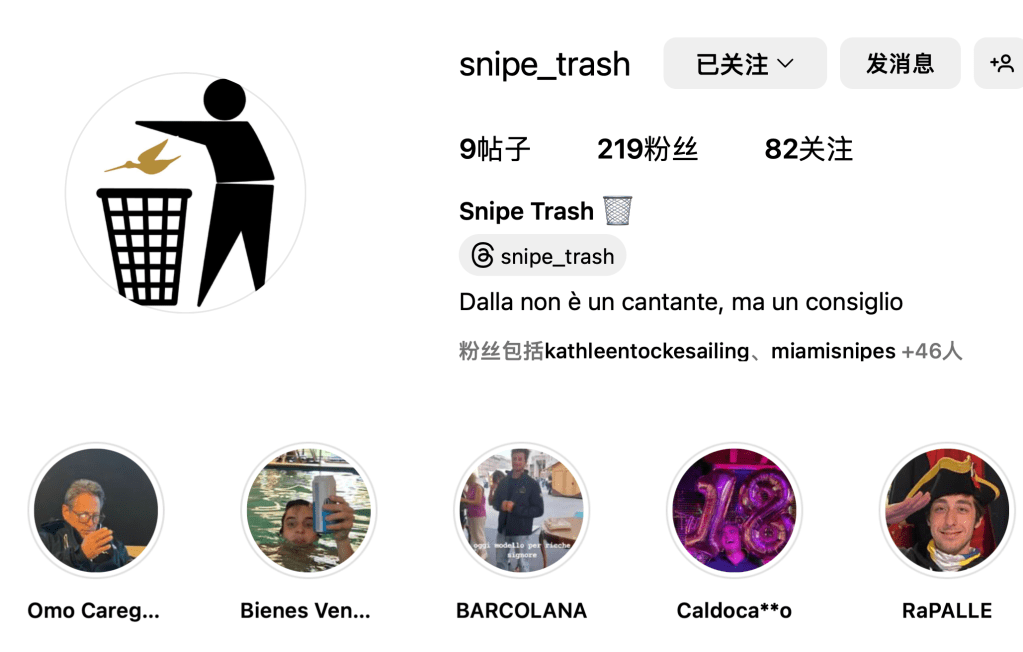Image resolution: width=1023 pixels, height=652 pixels.
Task: Tap the 发消息 message button
Action: click(x=900, y=64)
